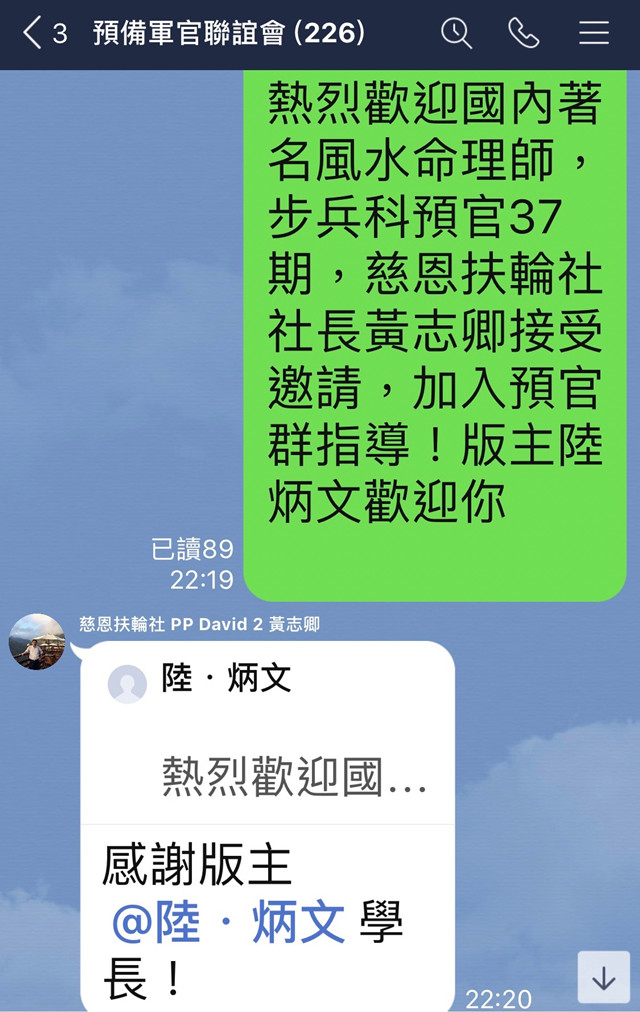Tap the @陸・炳文 mention link
Viewport: 640px width, 1012px height.
tap(229, 922)
